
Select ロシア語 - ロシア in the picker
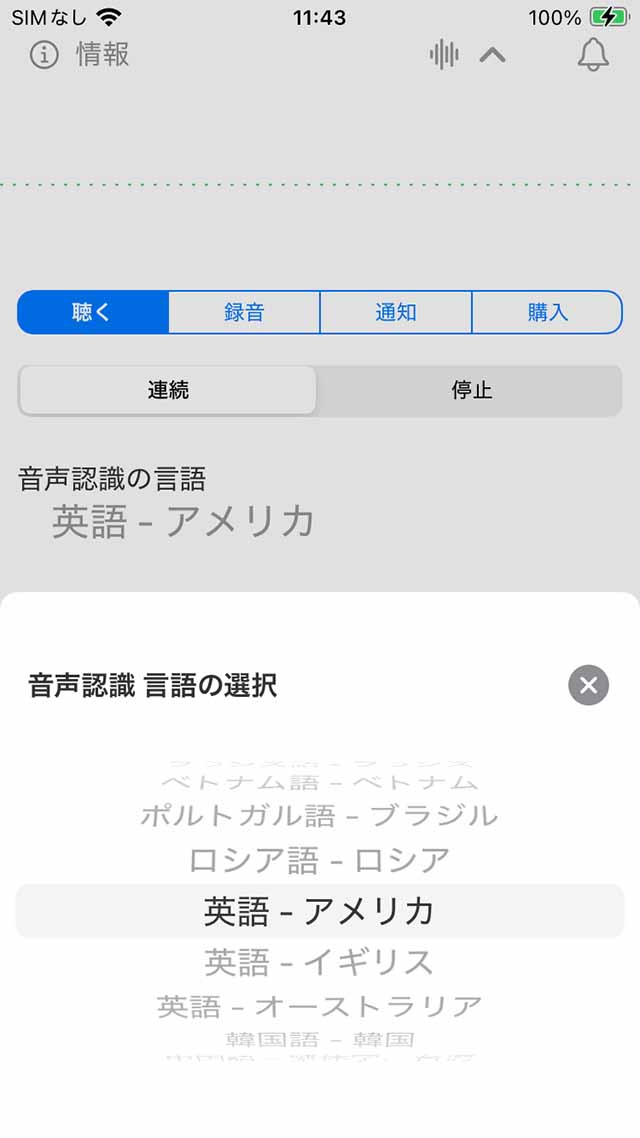click(x=319, y=860)
